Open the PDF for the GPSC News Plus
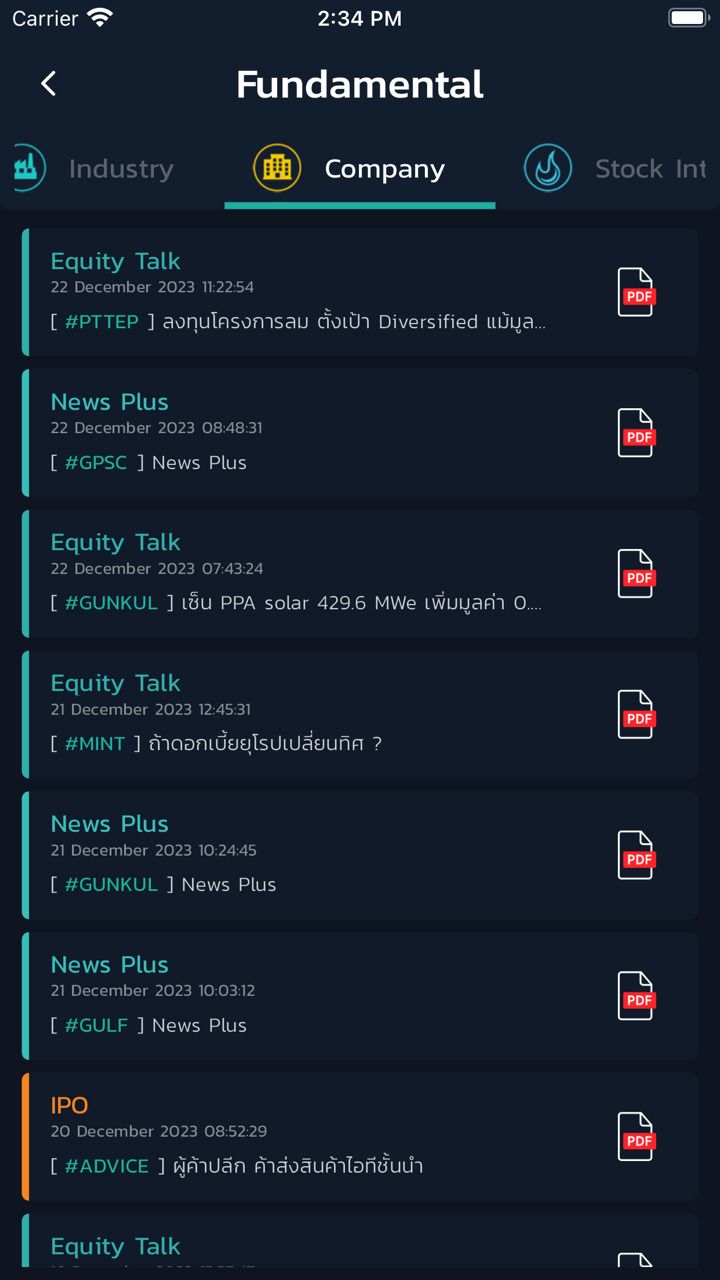Viewport: 720px width, 1280px height. click(636, 433)
